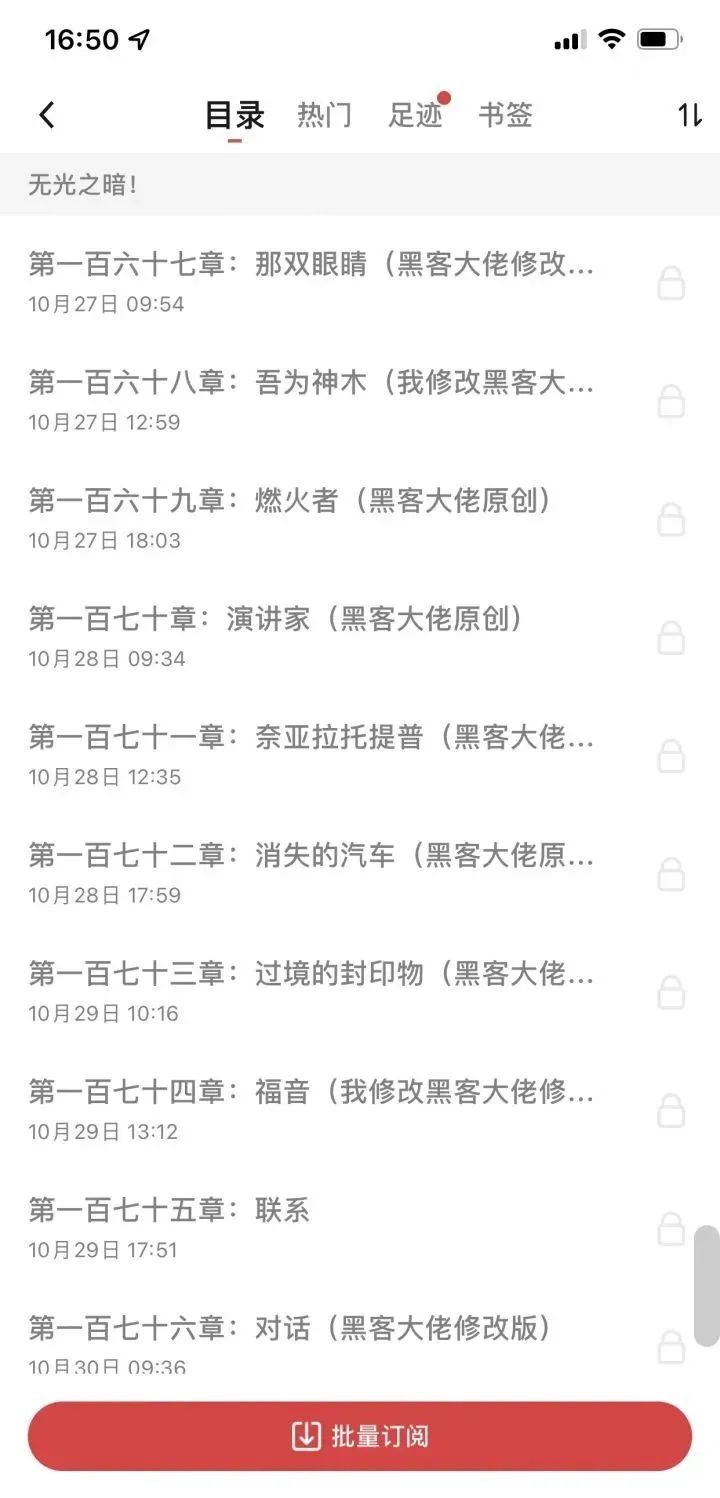
Task: Tap the 批量订阅 button
Action: coord(360,1436)
